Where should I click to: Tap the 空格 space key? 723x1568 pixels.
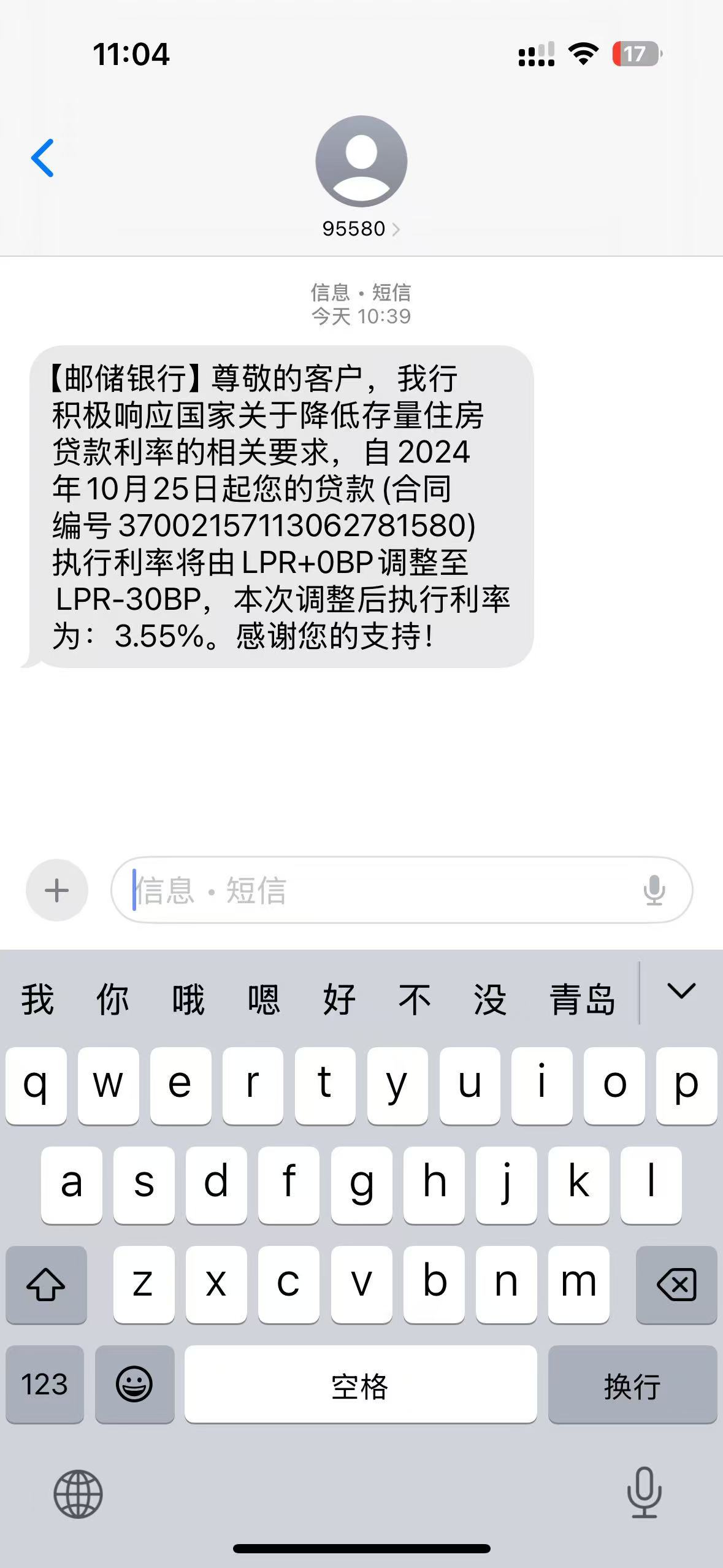pos(361,1385)
